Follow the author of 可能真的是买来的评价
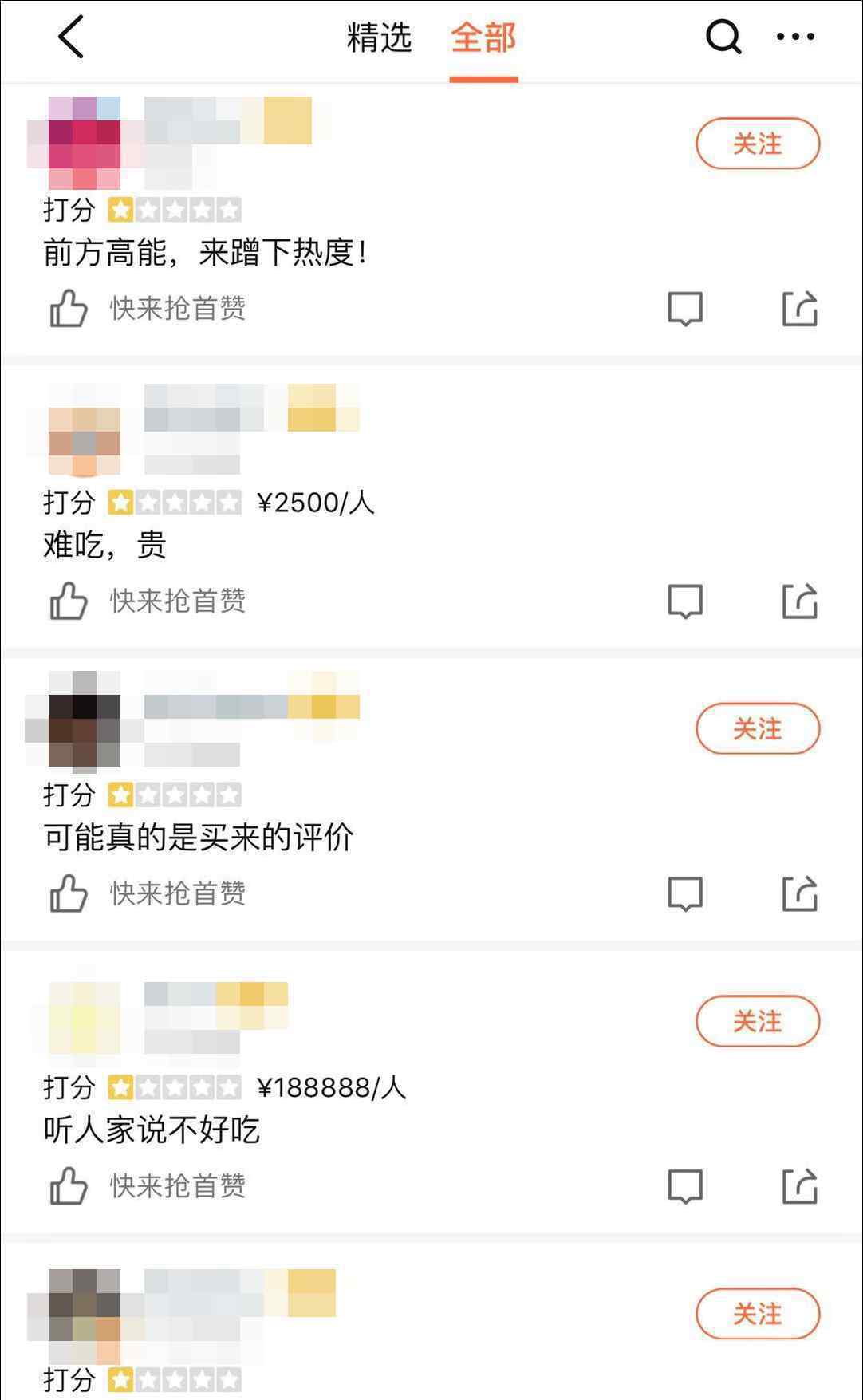Image resolution: width=863 pixels, height=1400 pixels. [758, 728]
